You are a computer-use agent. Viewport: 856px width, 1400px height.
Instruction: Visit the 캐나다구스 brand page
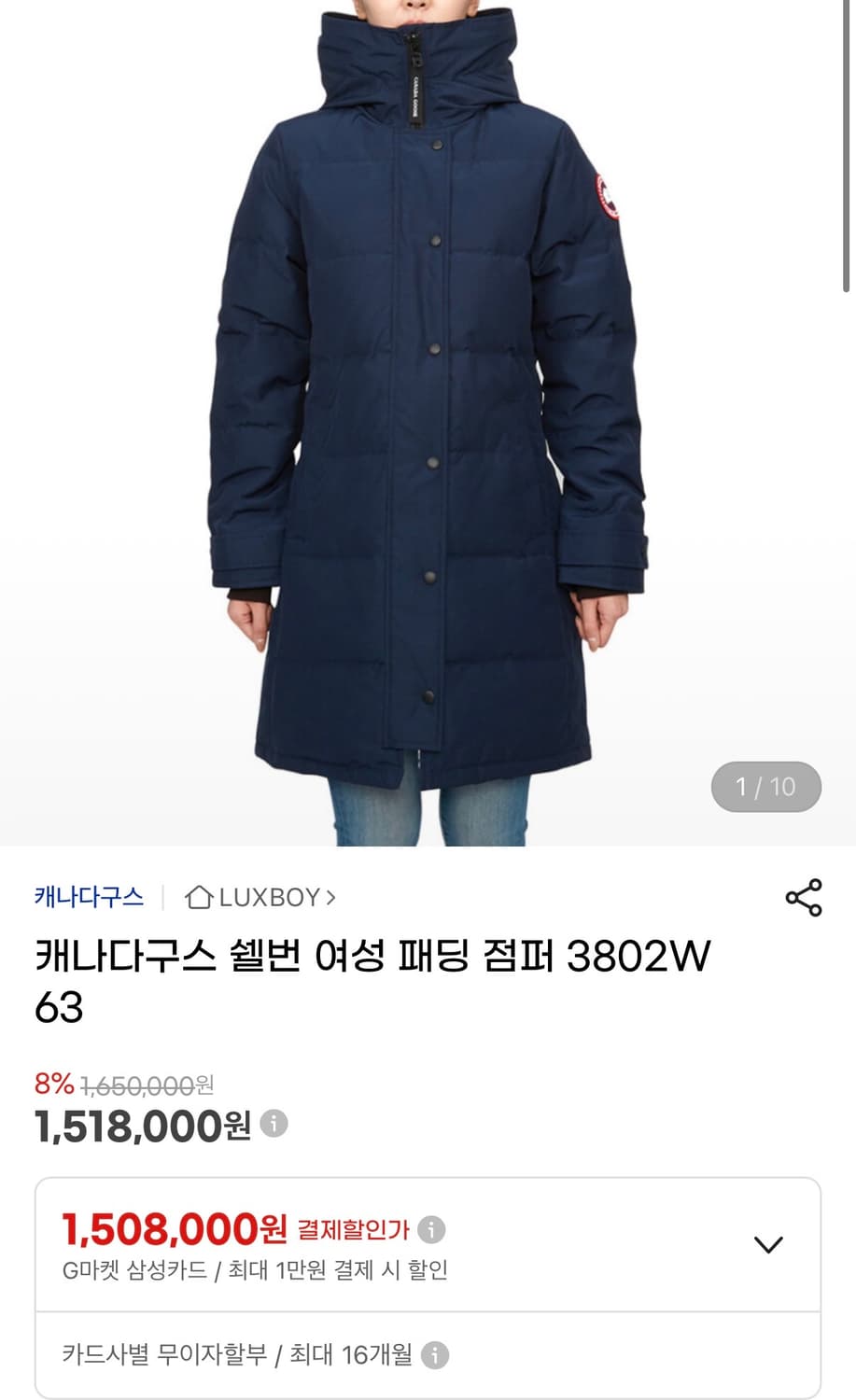coord(90,897)
